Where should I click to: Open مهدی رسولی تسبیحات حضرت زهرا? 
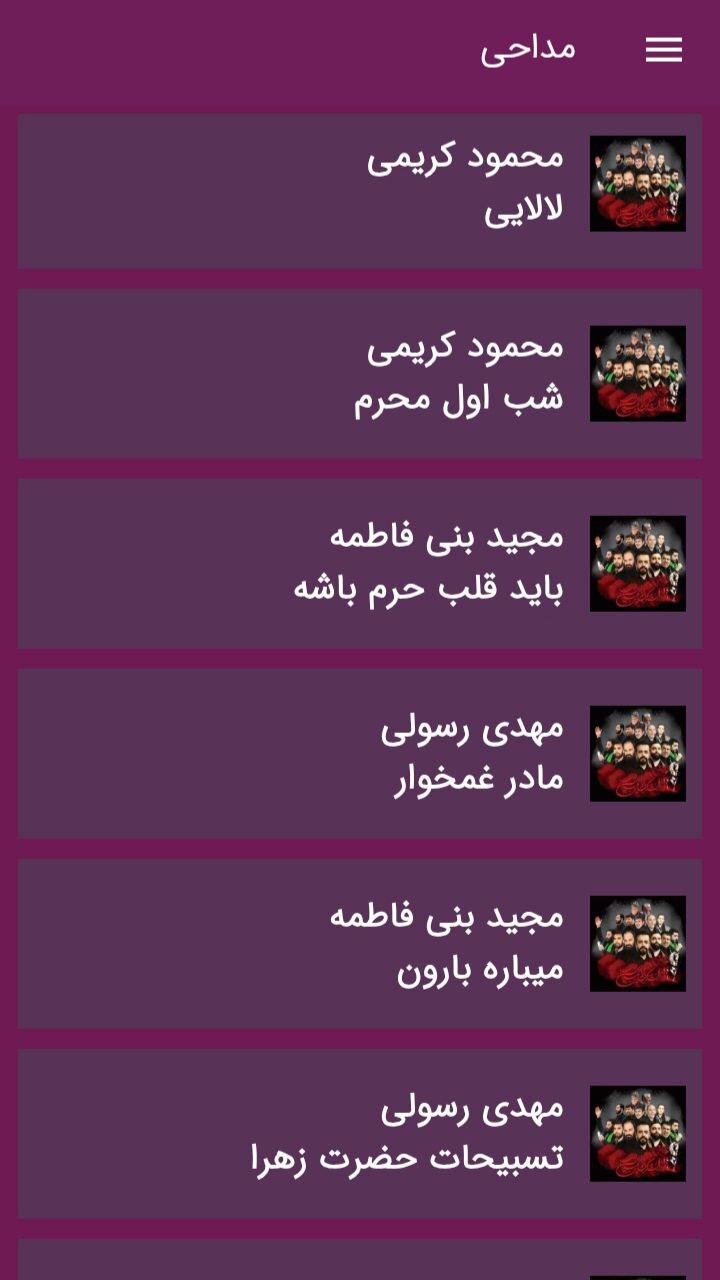(x=360, y=1133)
